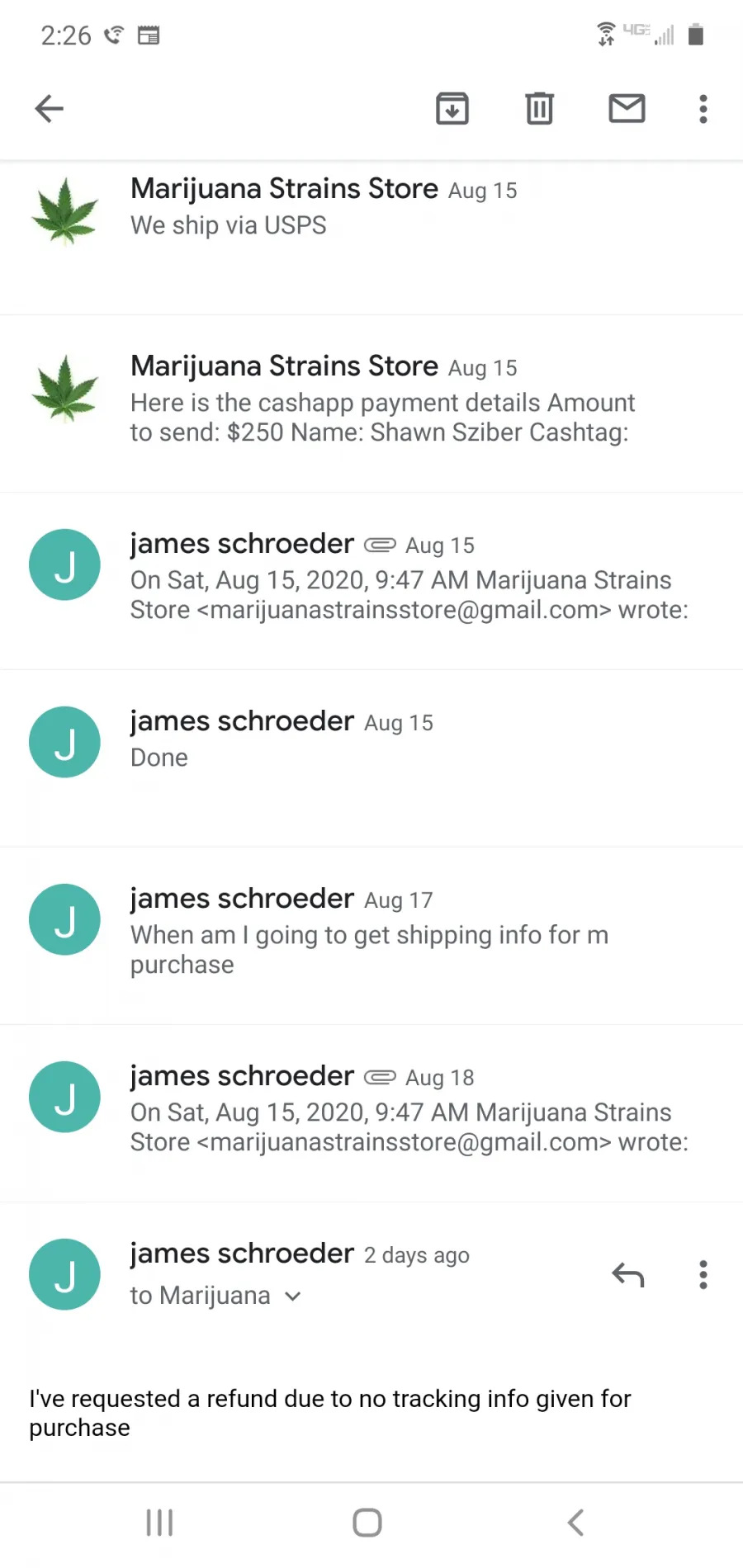Open the top bar overflow menu
The width and height of the screenshot is (743, 1568).
tap(703, 108)
